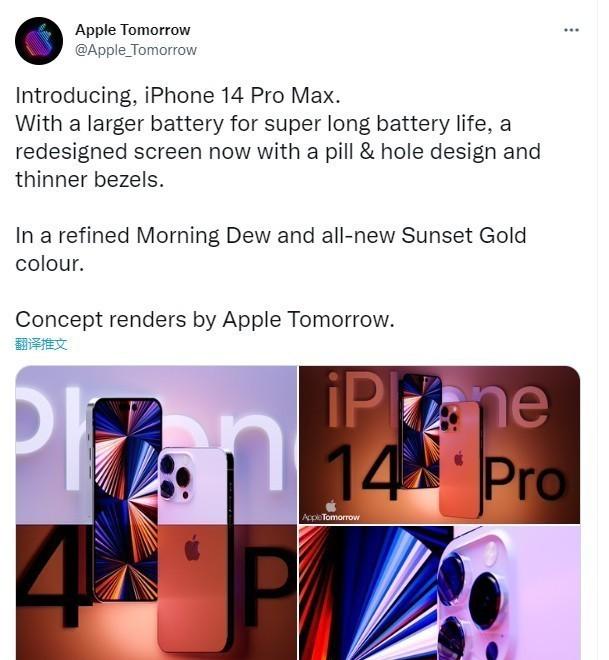The height and width of the screenshot is (660, 609).
Task: Open the top-right iPhone 14 Pro image
Action: point(439,444)
